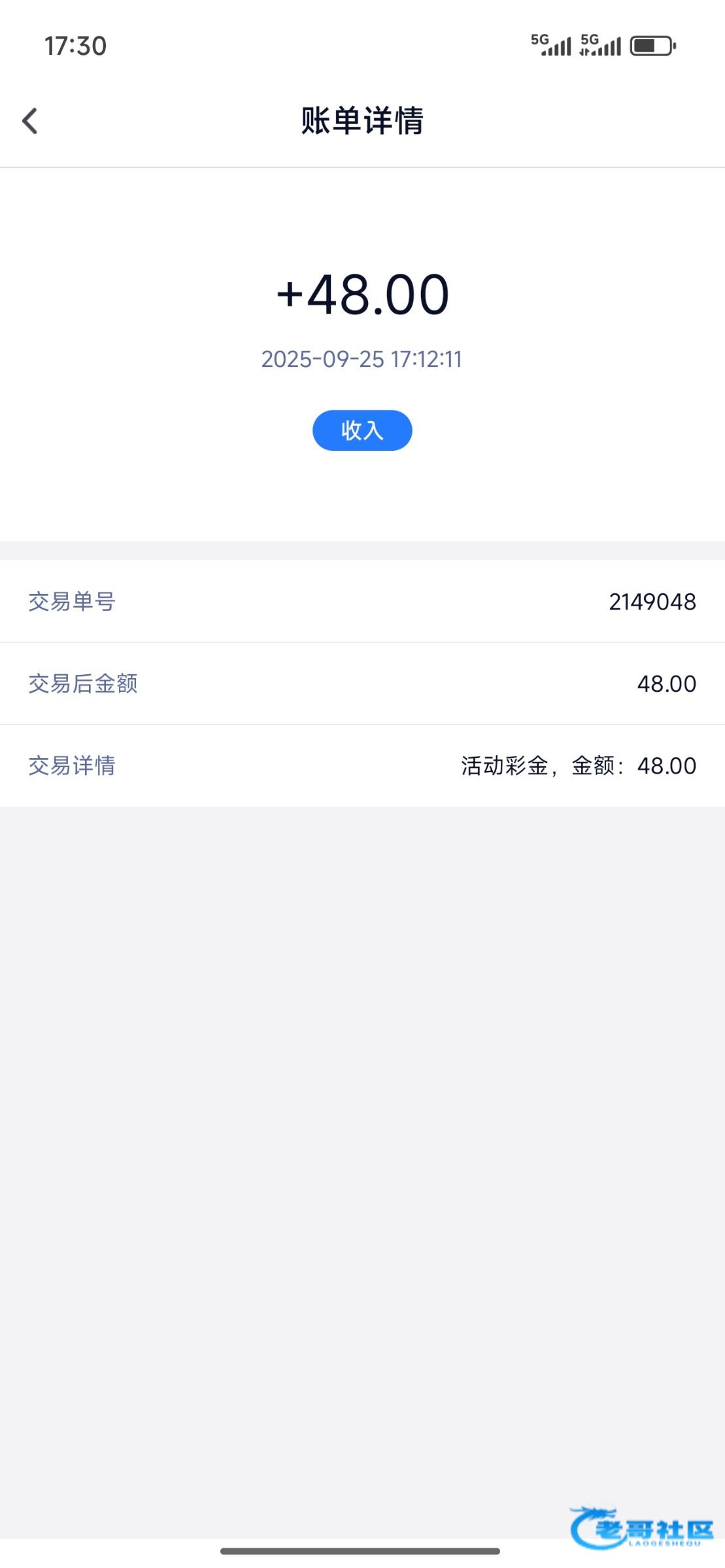The image size is (725, 1568).
Task: Go back from the 账单详情 page
Action: coord(29,121)
